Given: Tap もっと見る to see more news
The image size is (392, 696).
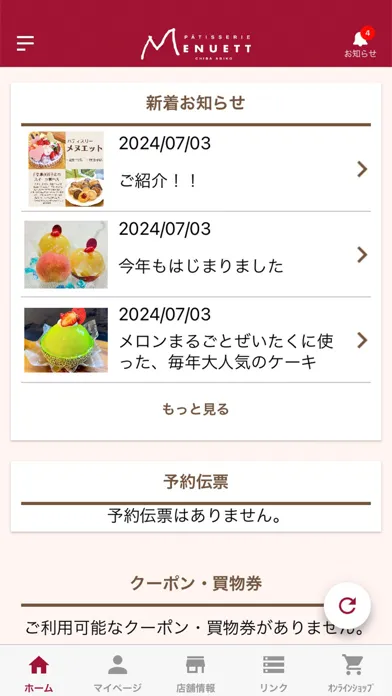Looking at the screenshot, I should point(196,409).
